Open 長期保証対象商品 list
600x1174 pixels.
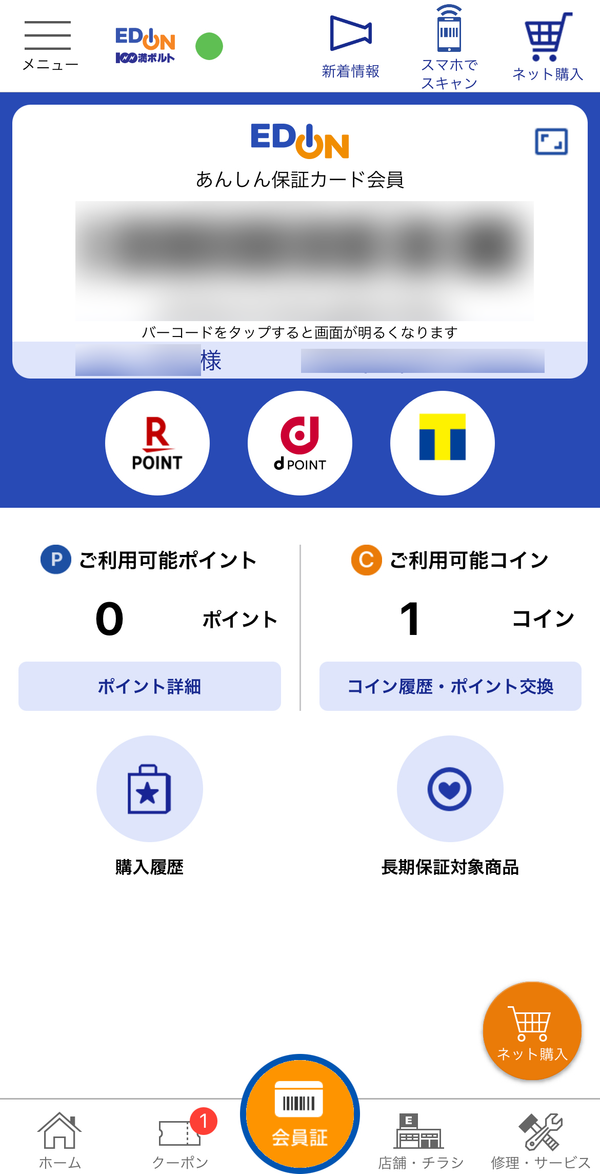tap(450, 806)
